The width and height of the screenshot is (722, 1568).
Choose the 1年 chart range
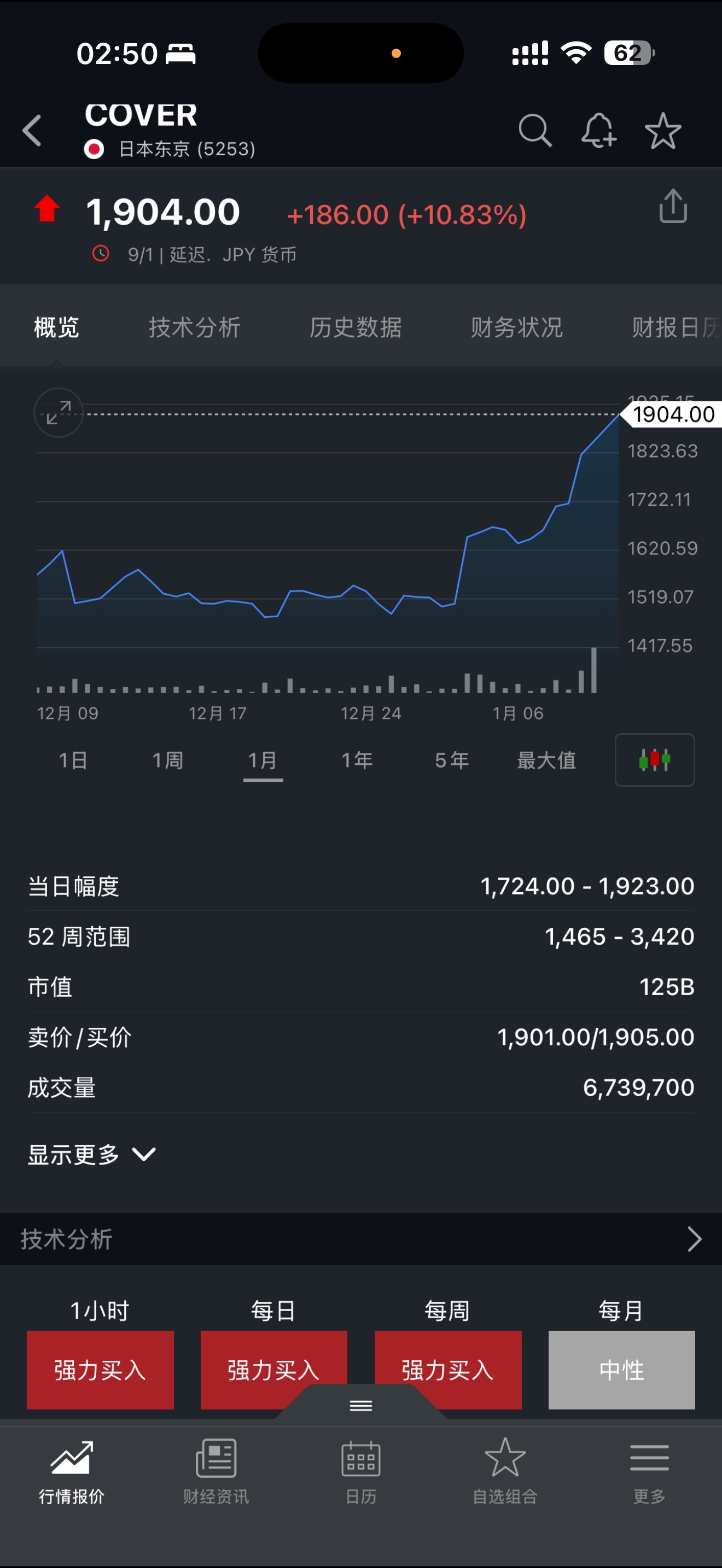click(357, 760)
